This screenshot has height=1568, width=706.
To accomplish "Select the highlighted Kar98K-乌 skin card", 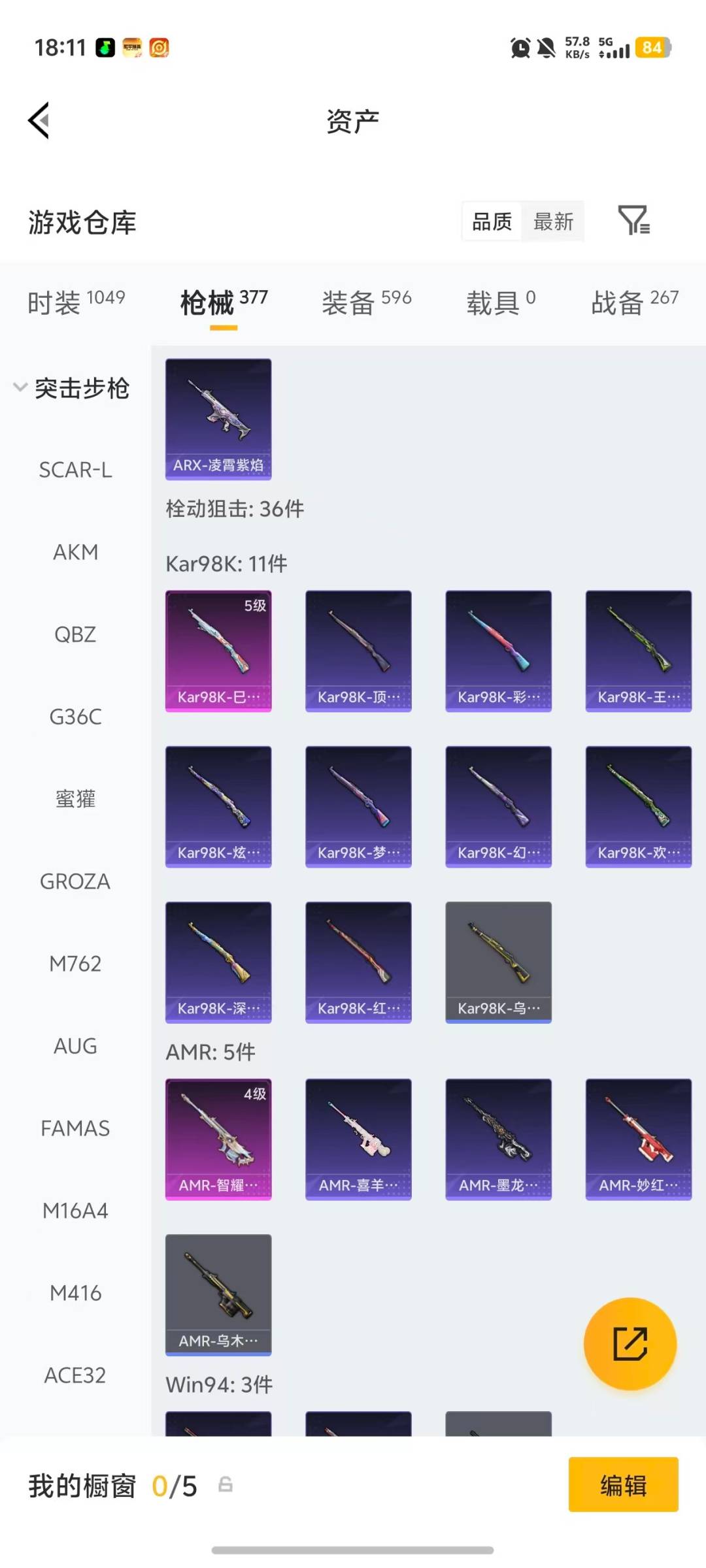I will [498, 962].
